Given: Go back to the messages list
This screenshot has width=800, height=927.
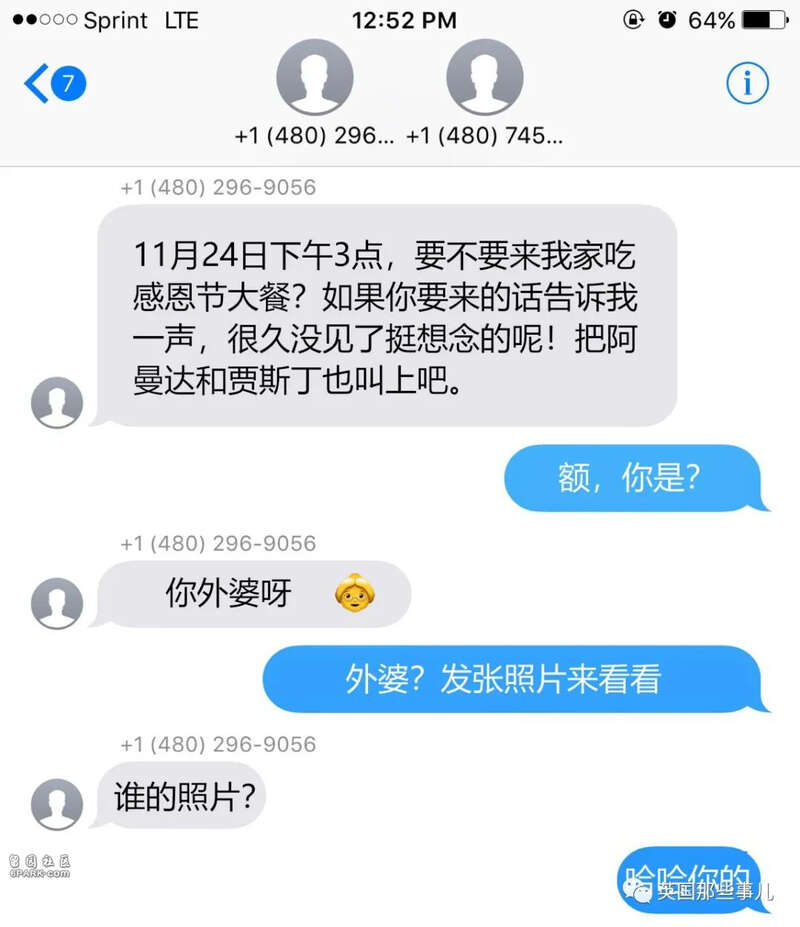Looking at the screenshot, I should [x=52, y=84].
